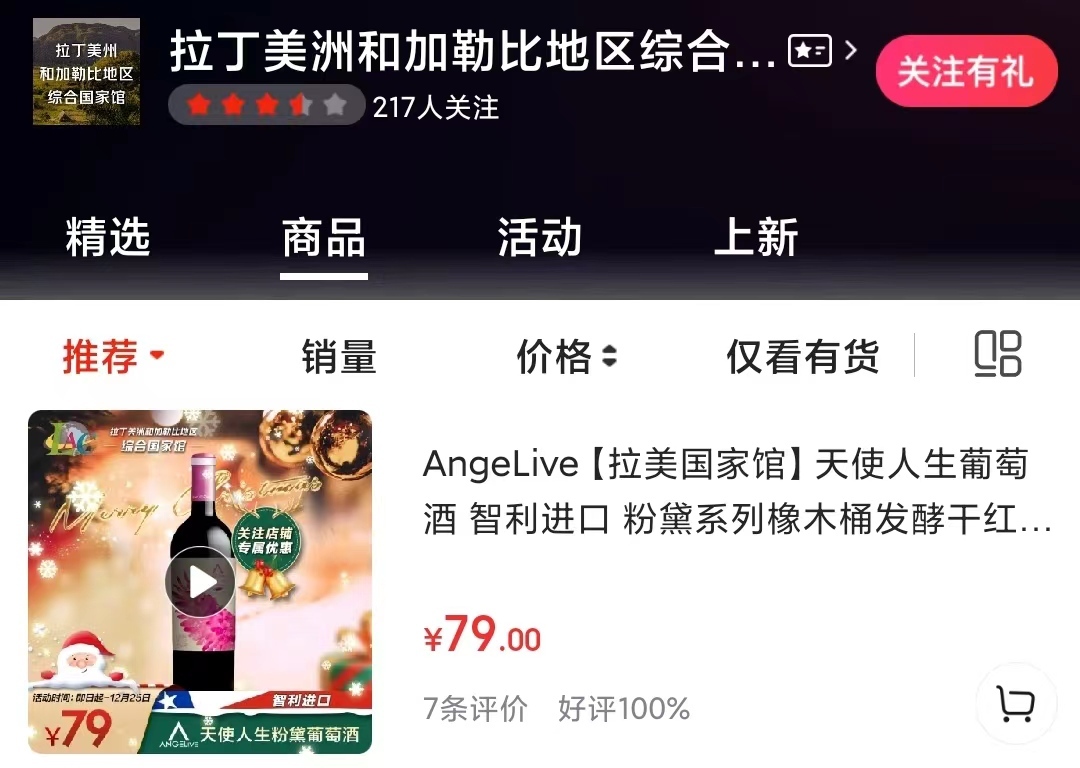Switch the product list layout view

(997, 354)
